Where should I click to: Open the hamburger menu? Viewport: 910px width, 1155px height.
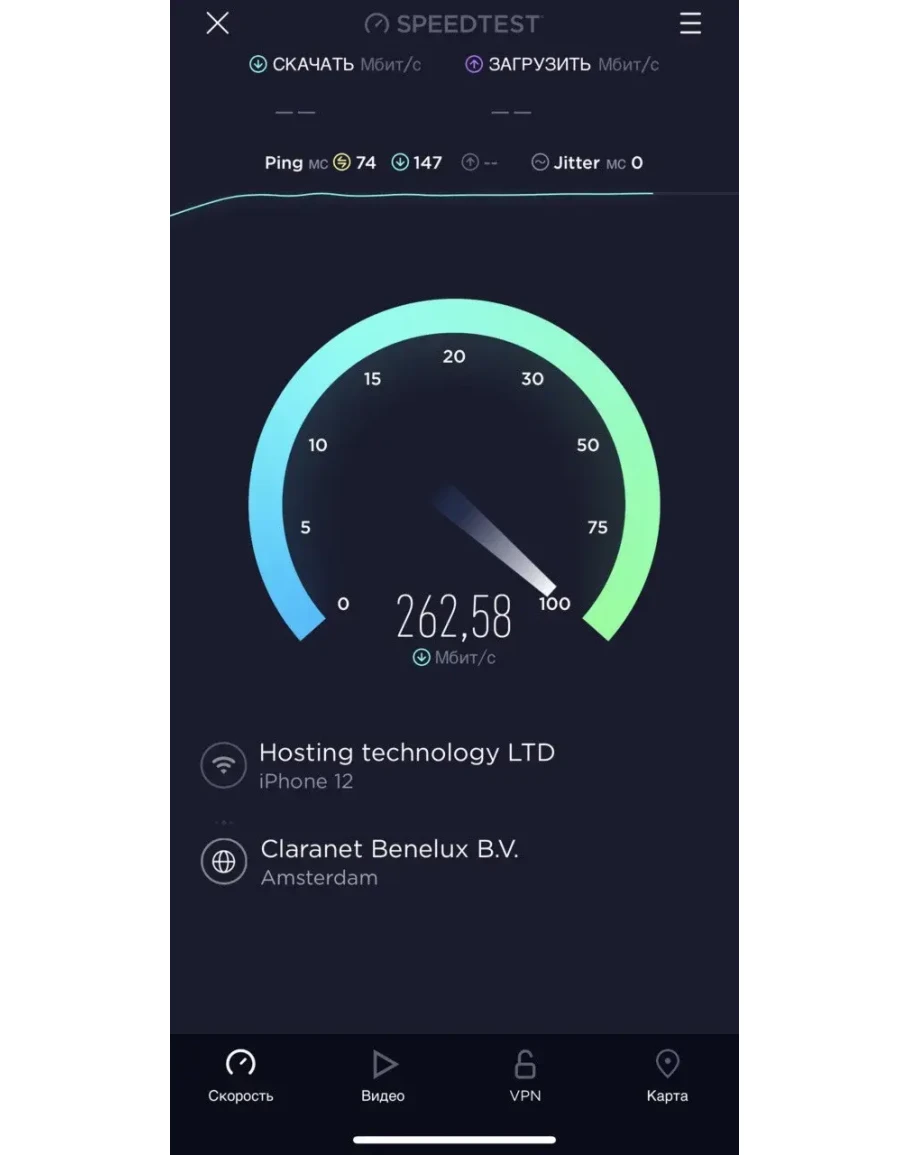click(x=690, y=24)
